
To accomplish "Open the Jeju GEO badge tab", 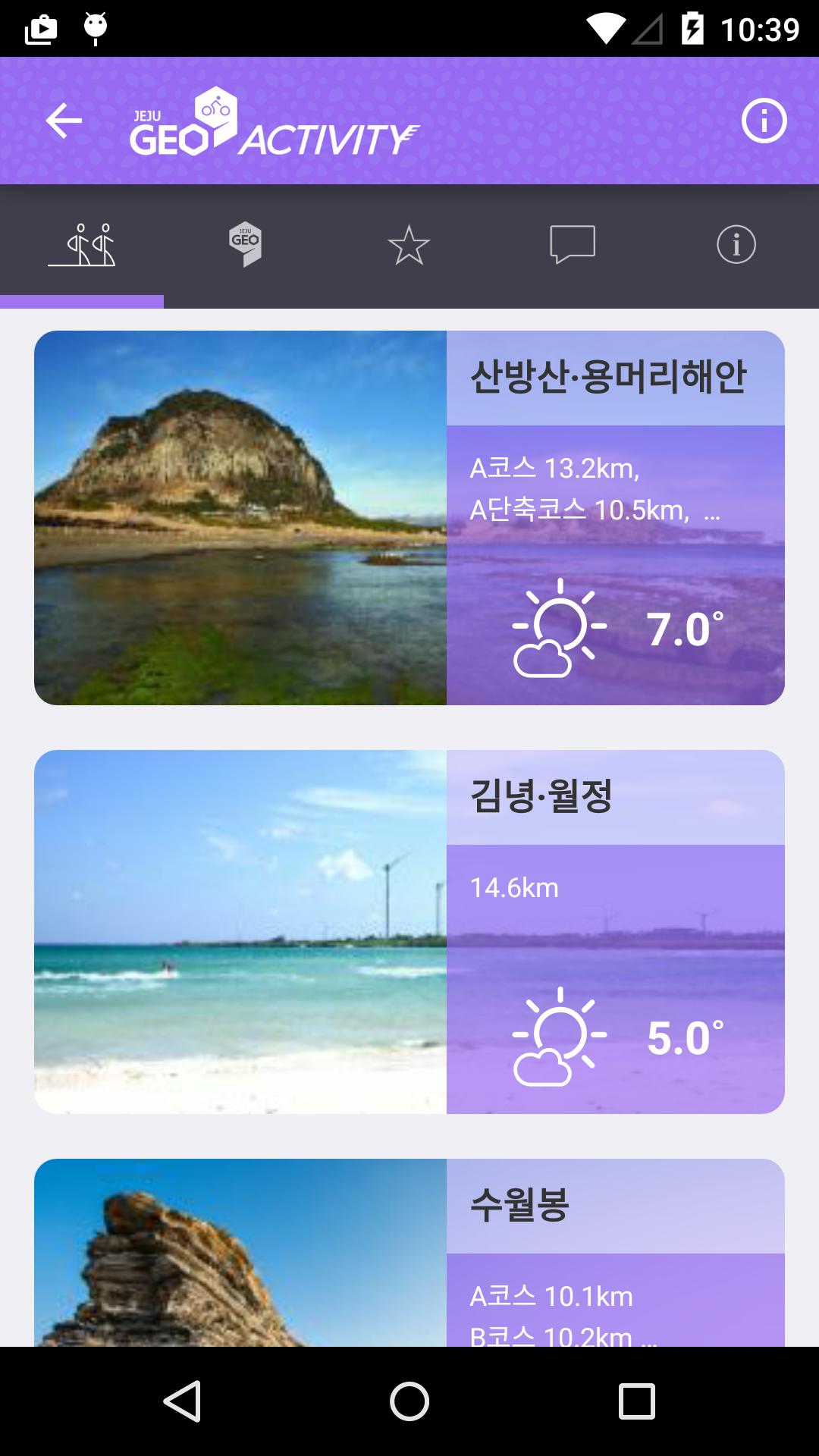I will (x=245, y=244).
